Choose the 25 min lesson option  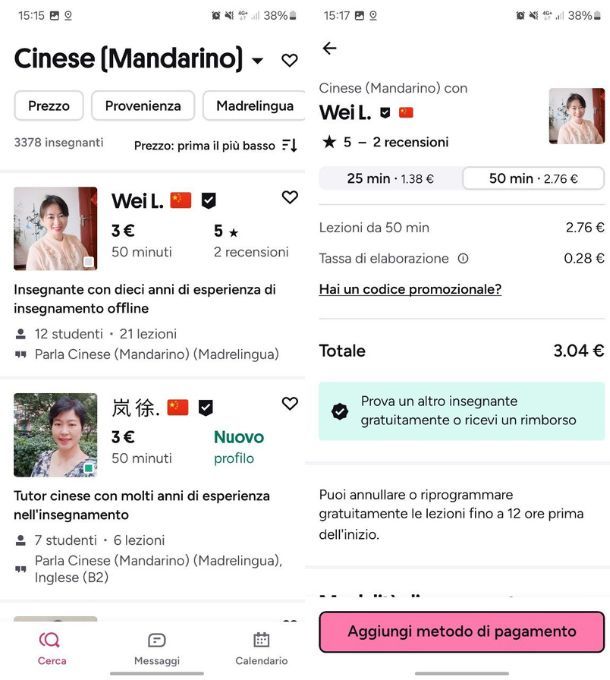coord(390,178)
